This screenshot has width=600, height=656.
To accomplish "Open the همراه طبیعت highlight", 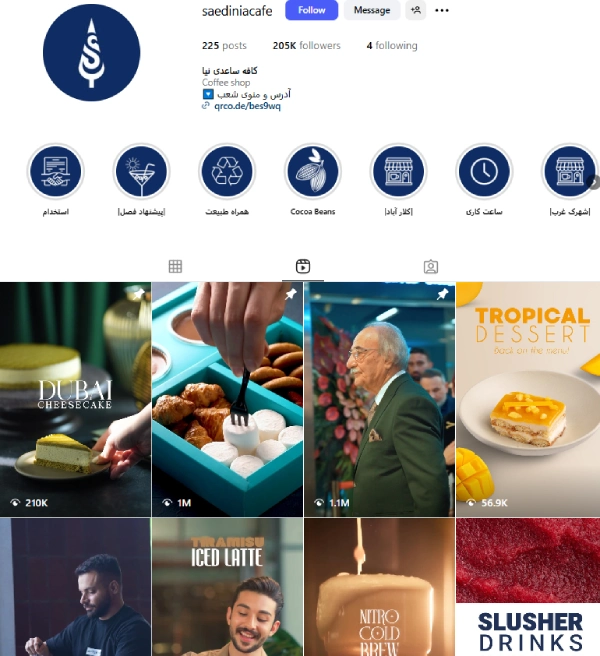I will coord(227,172).
